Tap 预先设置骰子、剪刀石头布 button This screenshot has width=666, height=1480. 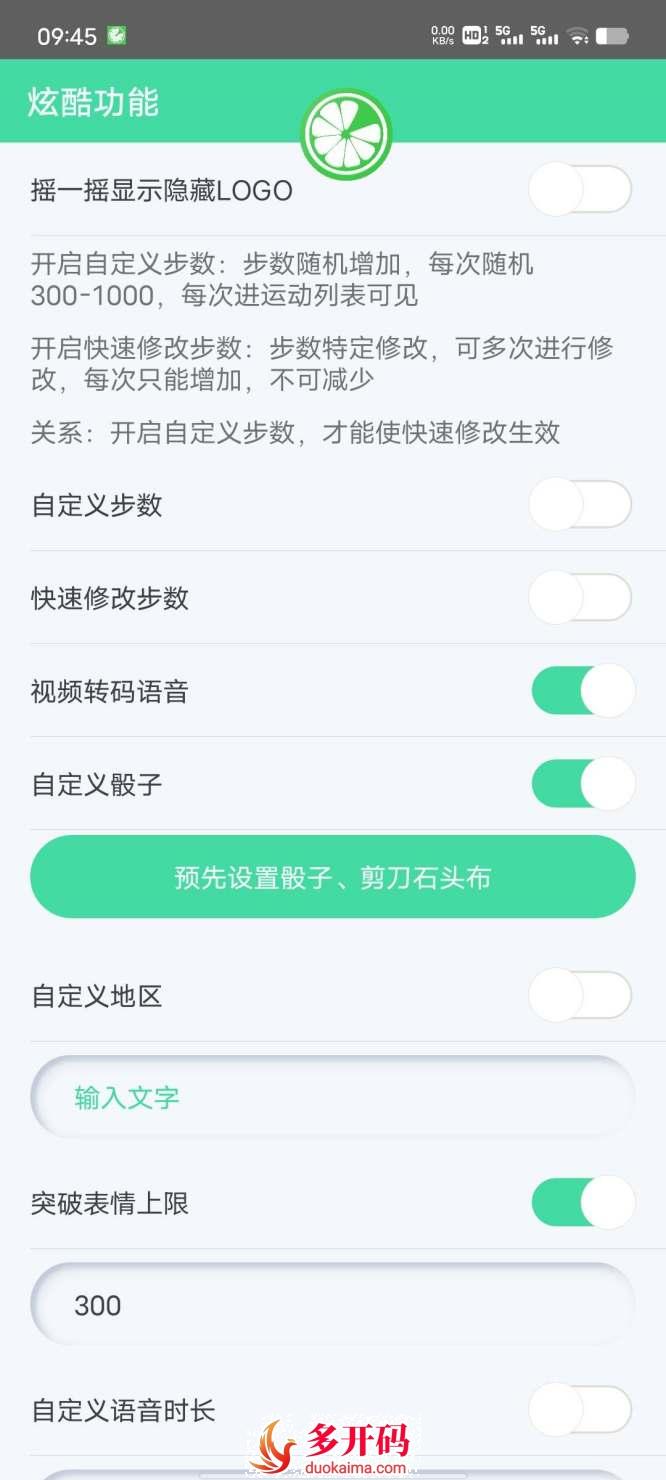click(x=332, y=877)
